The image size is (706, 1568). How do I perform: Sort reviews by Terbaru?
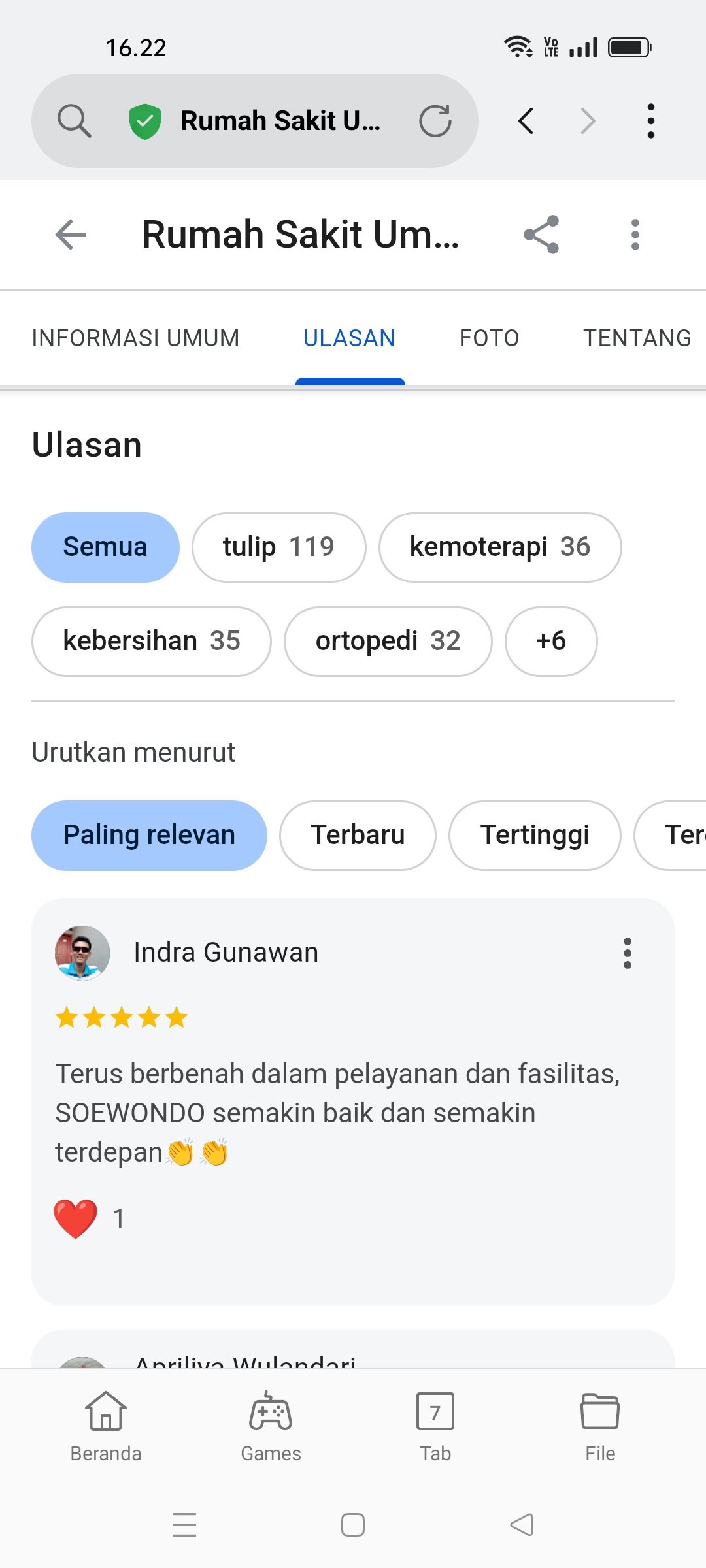click(x=358, y=835)
